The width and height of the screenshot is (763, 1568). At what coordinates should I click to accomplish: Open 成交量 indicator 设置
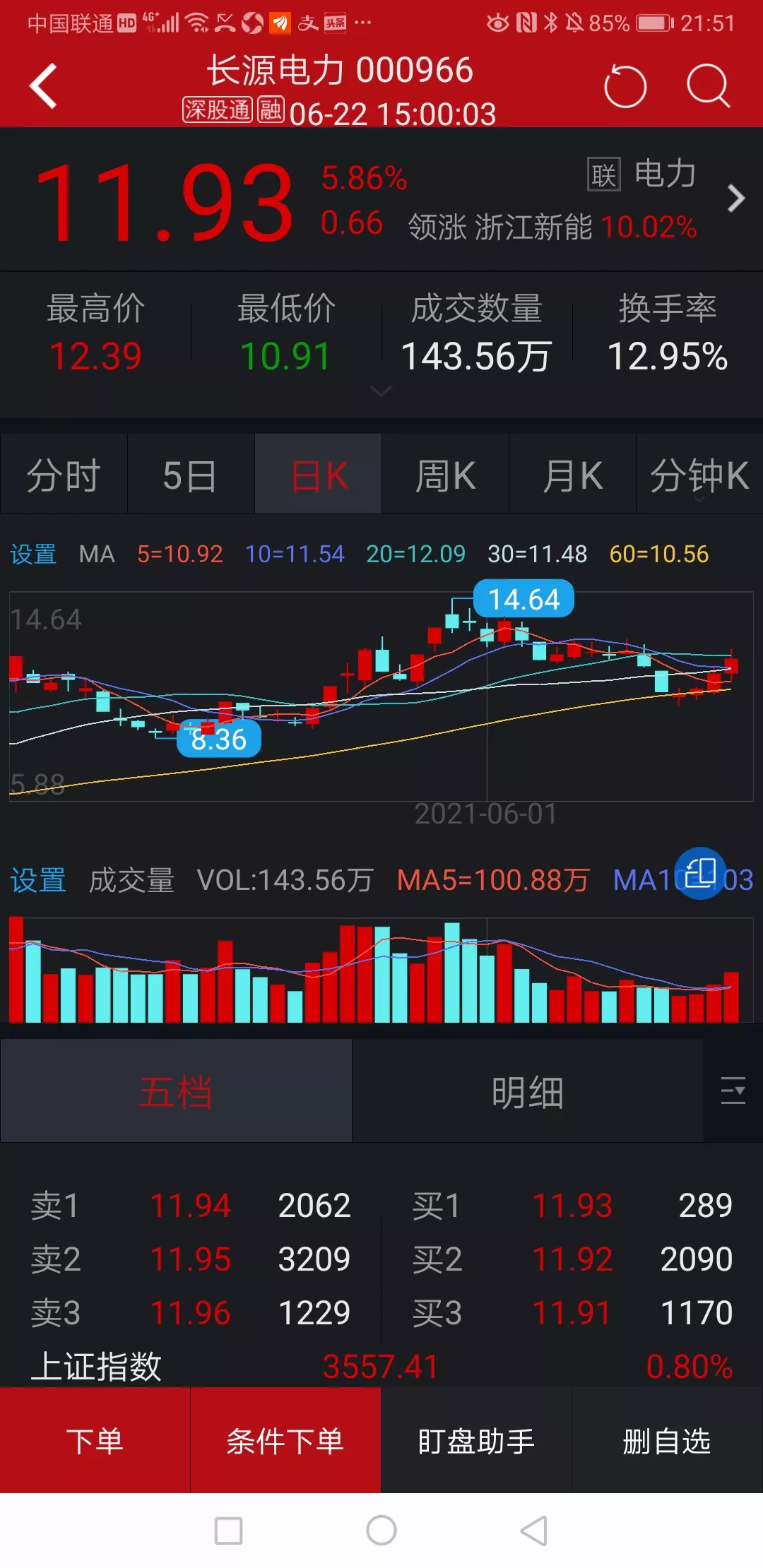(x=38, y=881)
